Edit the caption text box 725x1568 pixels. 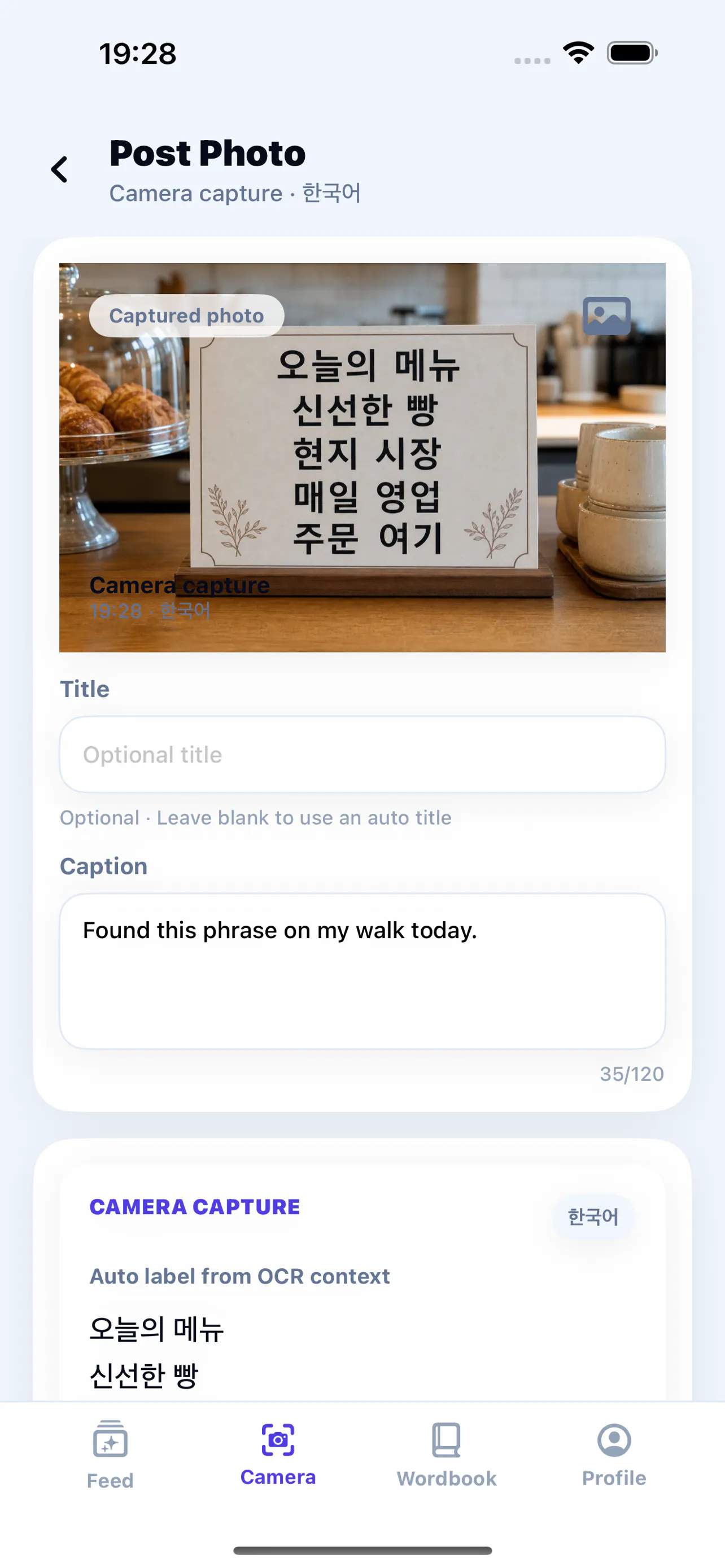(x=362, y=971)
